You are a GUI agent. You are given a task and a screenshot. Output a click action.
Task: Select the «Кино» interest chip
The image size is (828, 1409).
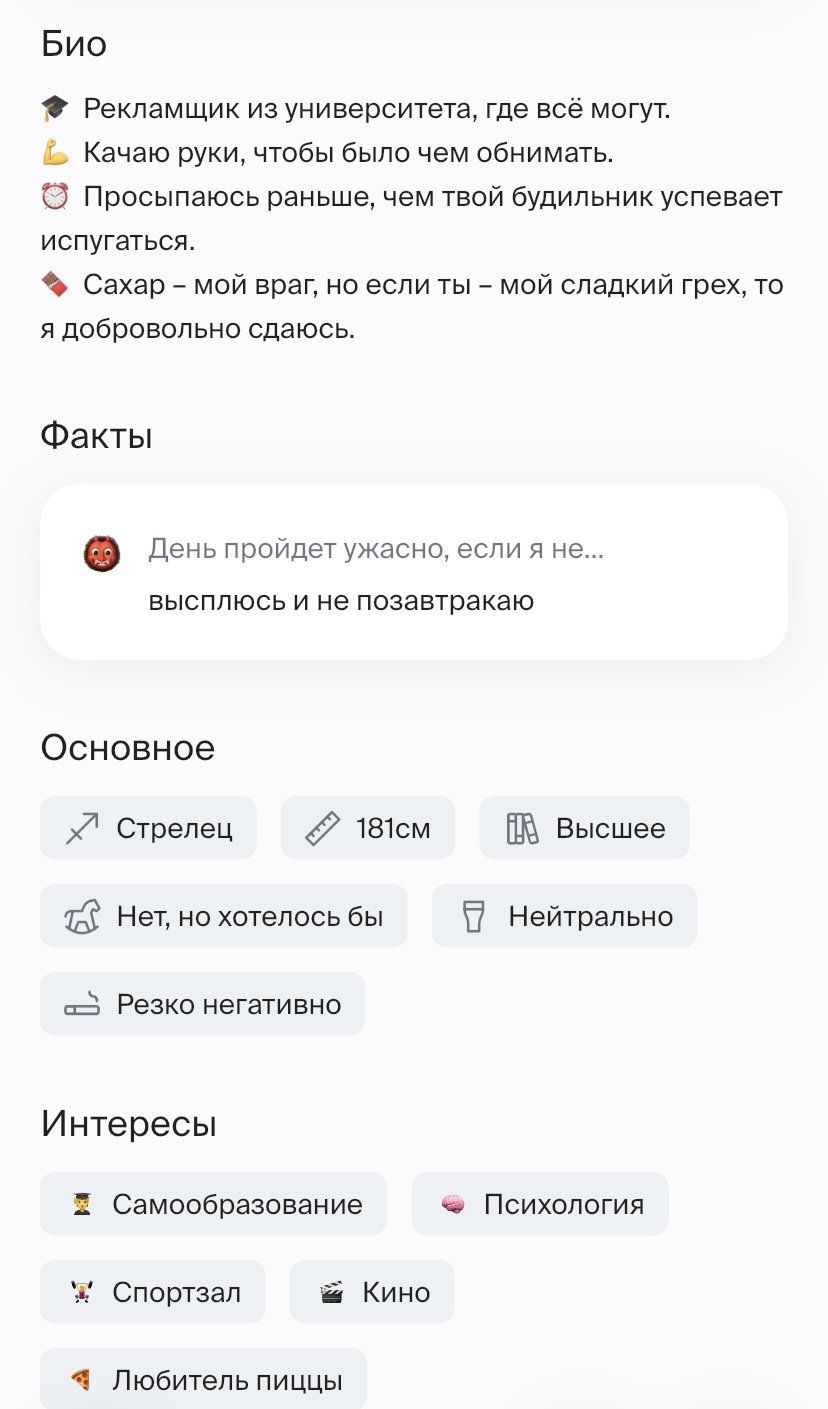tap(372, 1292)
